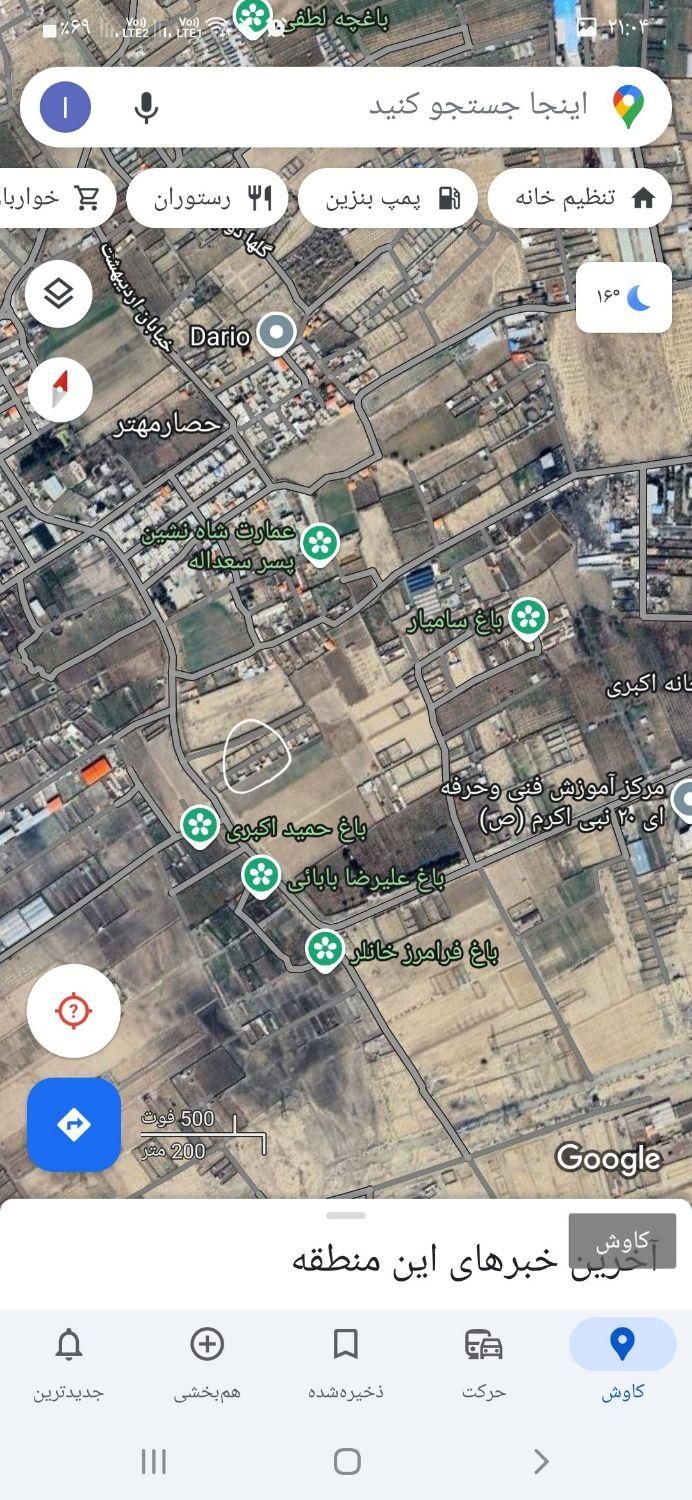The width and height of the screenshot is (692, 1500).
Task: Open the weather card showing 16°
Action: click(623, 297)
